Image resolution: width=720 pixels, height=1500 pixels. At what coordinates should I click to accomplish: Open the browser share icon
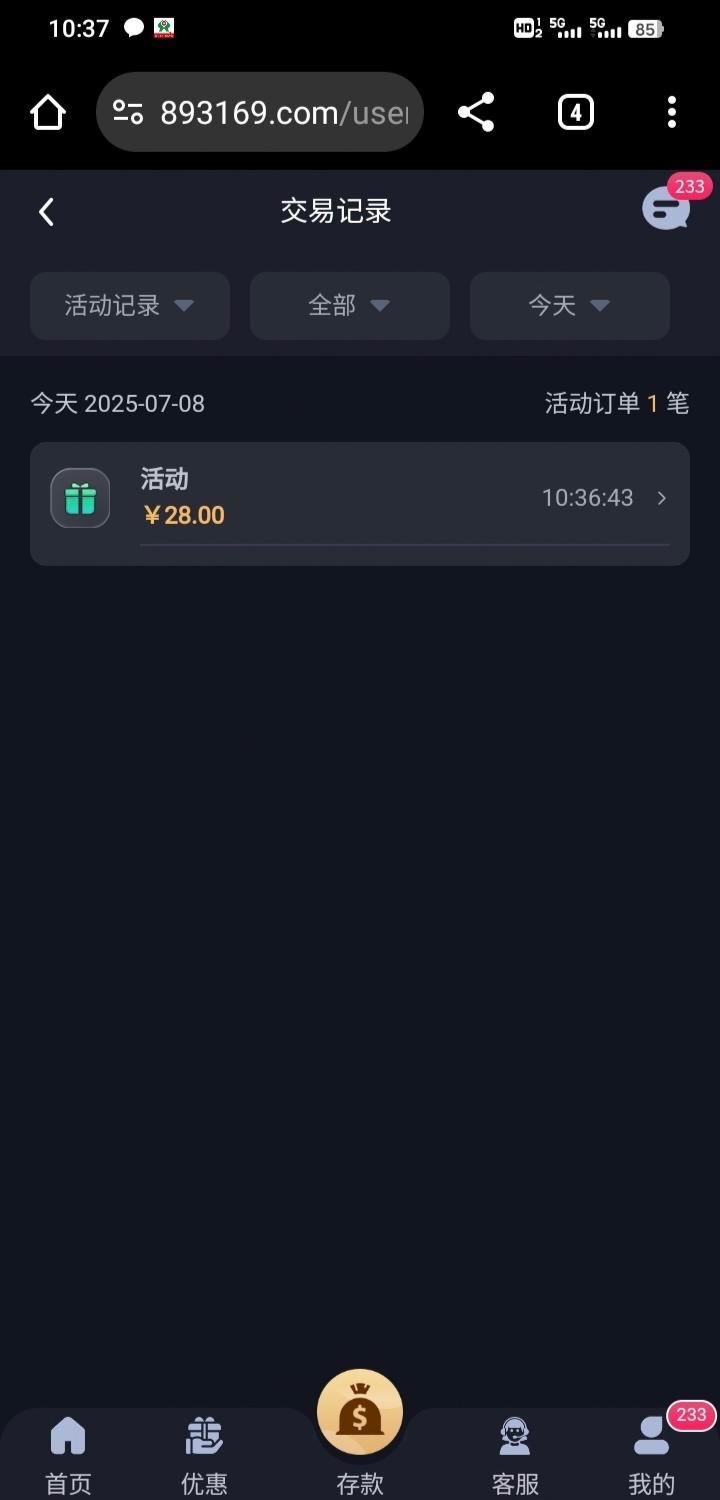click(x=476, y=112)
